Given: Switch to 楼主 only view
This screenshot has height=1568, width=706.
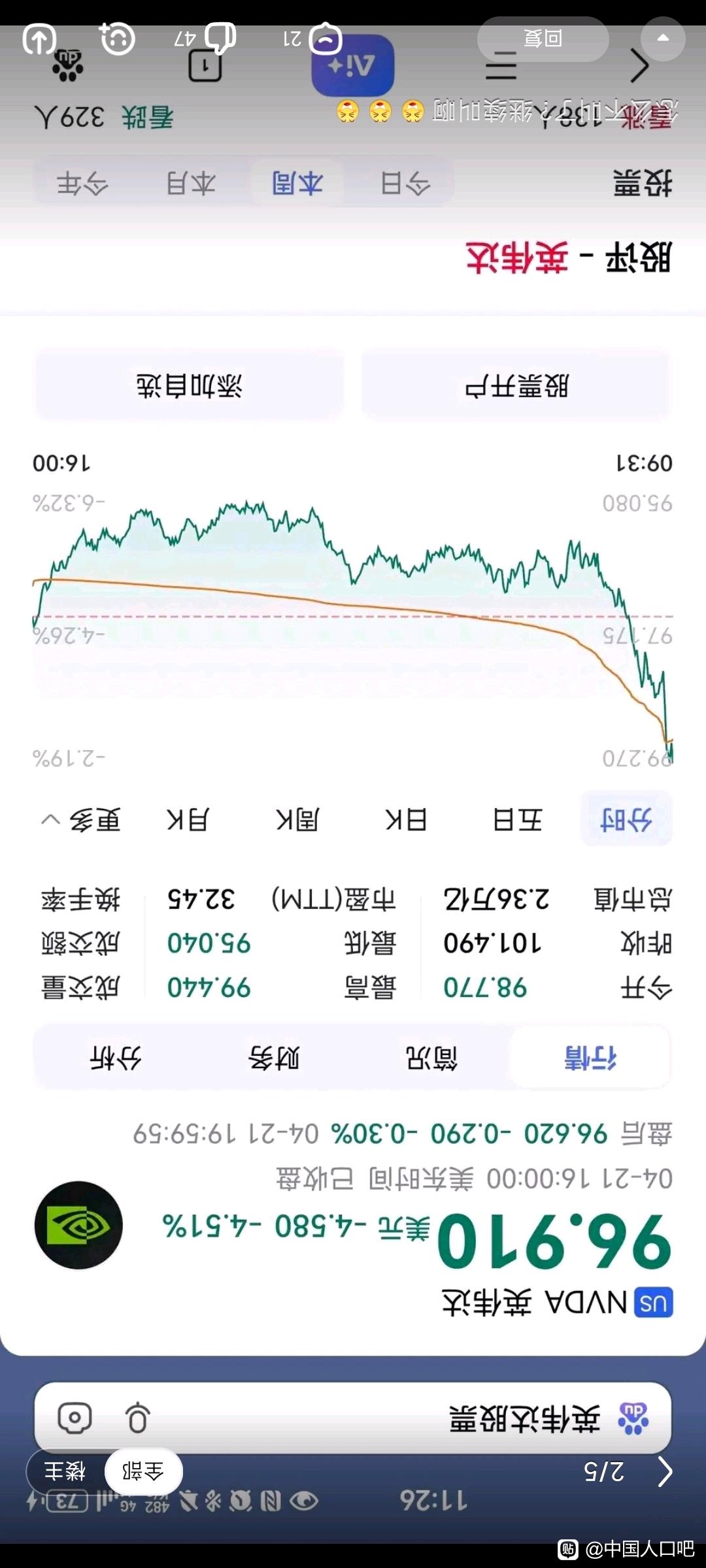Looking at the screenshot, I should [65, 1471].
